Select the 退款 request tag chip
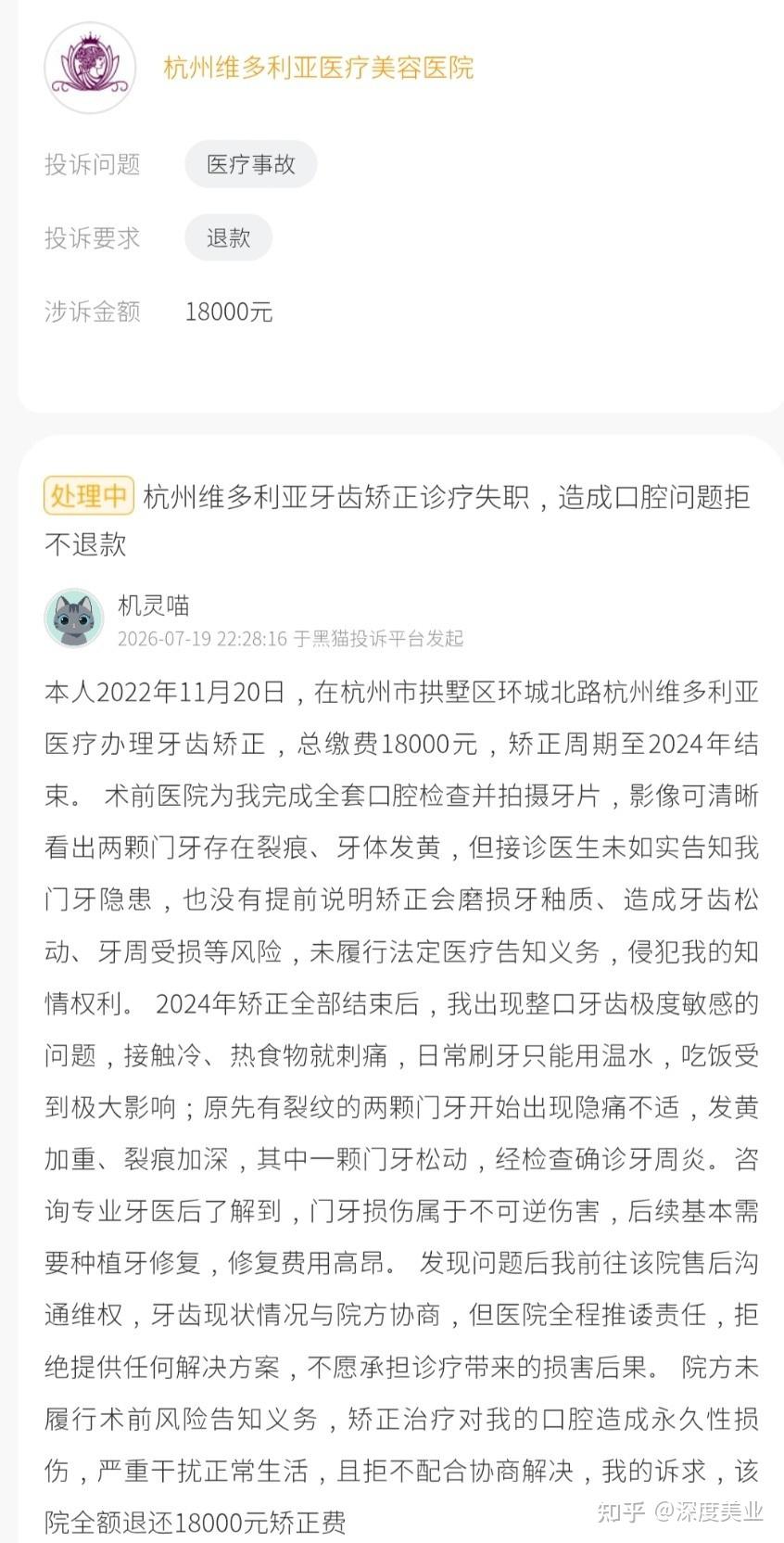The height and width of the screenshot is (1543, 784). 229,238
